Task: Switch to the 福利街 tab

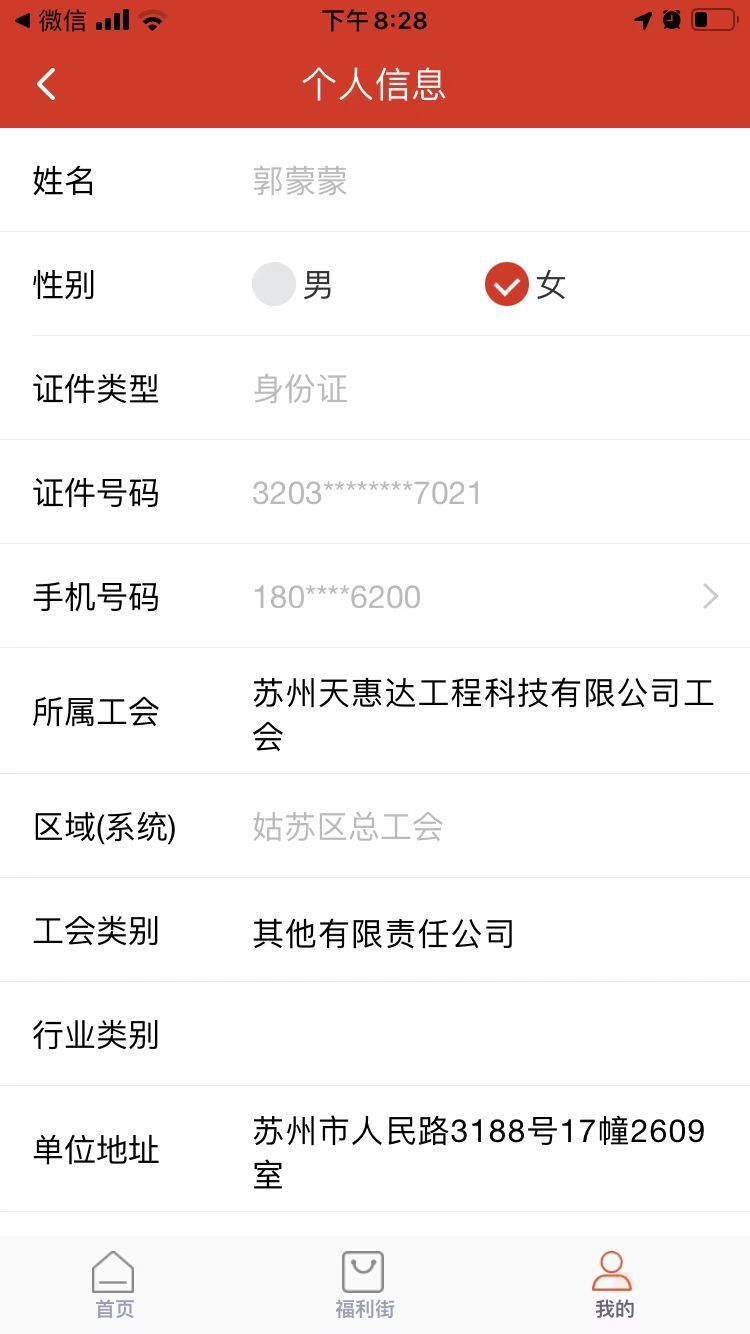Action: [364, 1285]
